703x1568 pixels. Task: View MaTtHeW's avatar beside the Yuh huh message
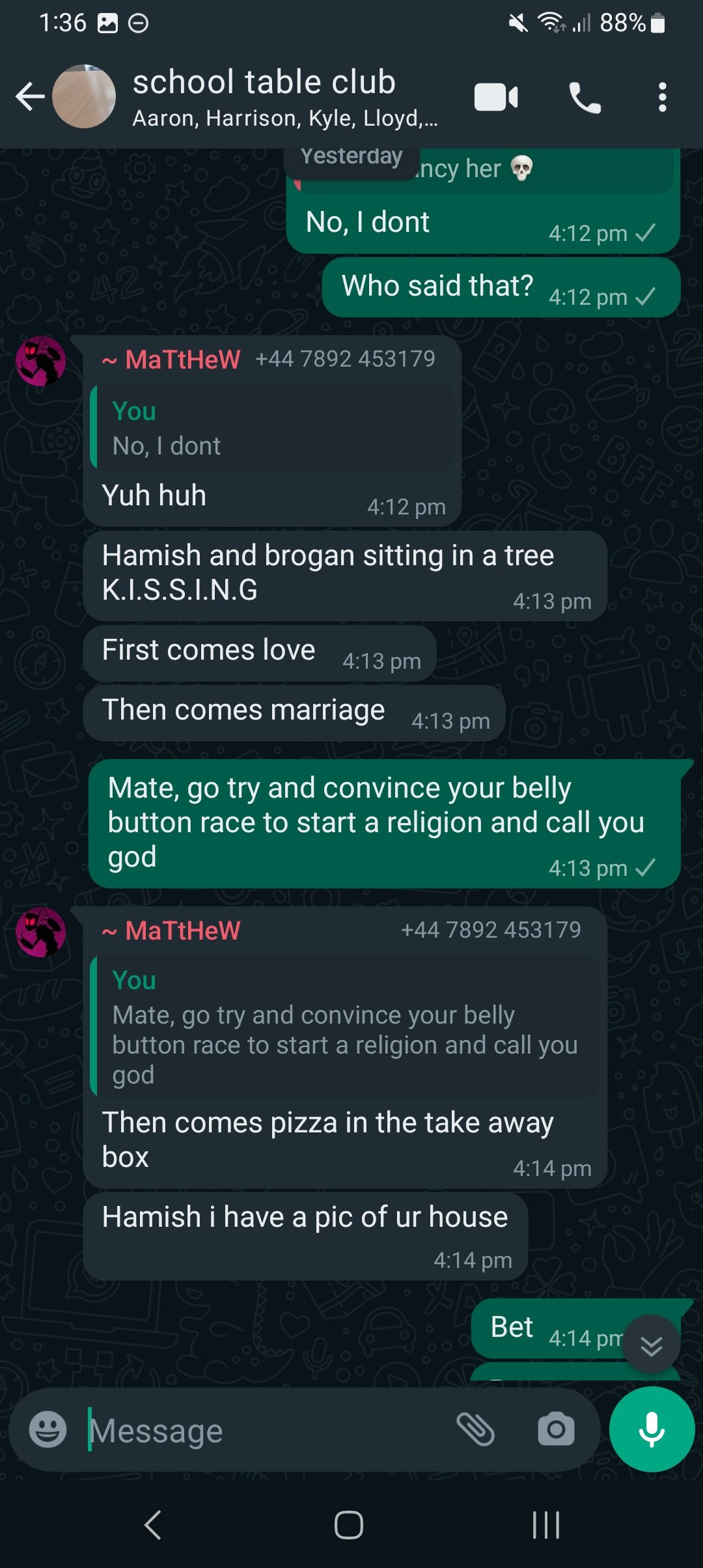(40, 361)
